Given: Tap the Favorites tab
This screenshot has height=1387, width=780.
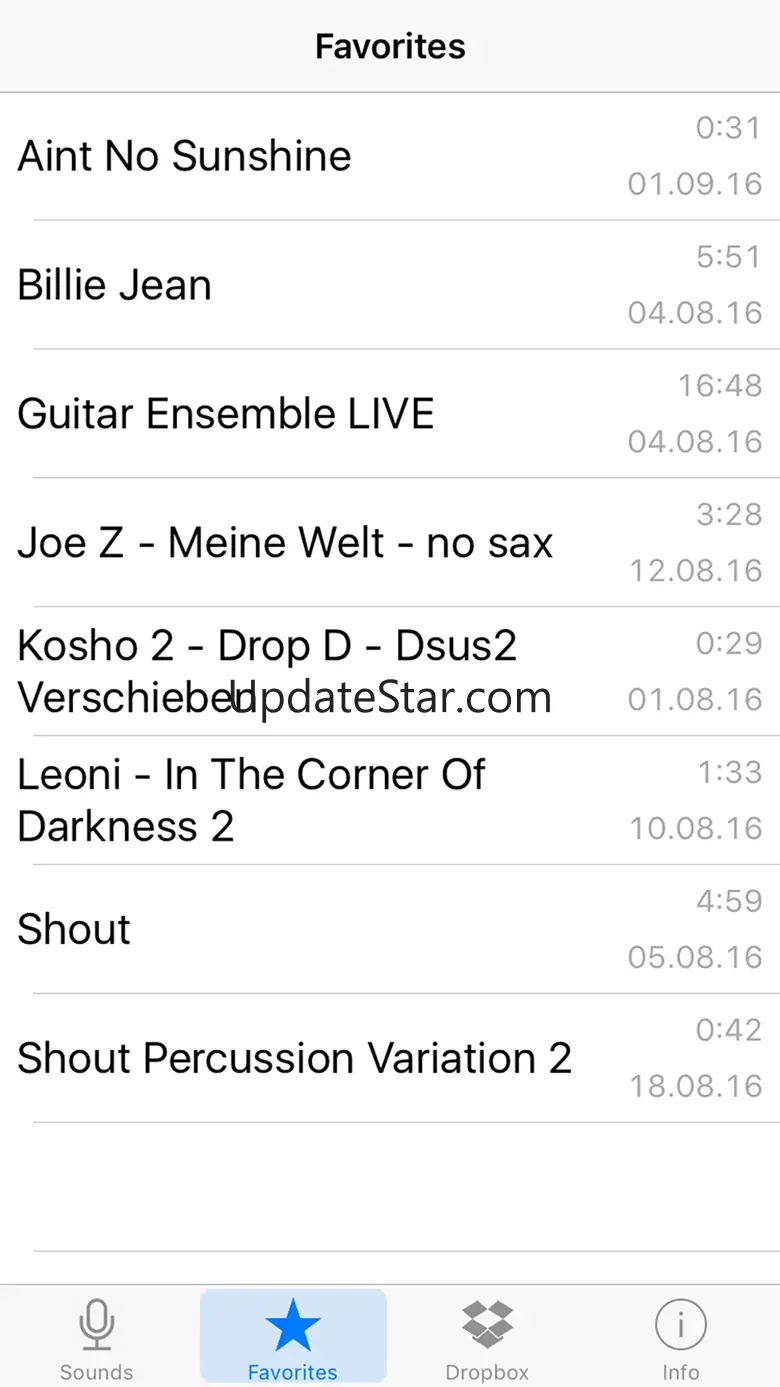Looking at the screenshot, I should [x=293, y=1338].
